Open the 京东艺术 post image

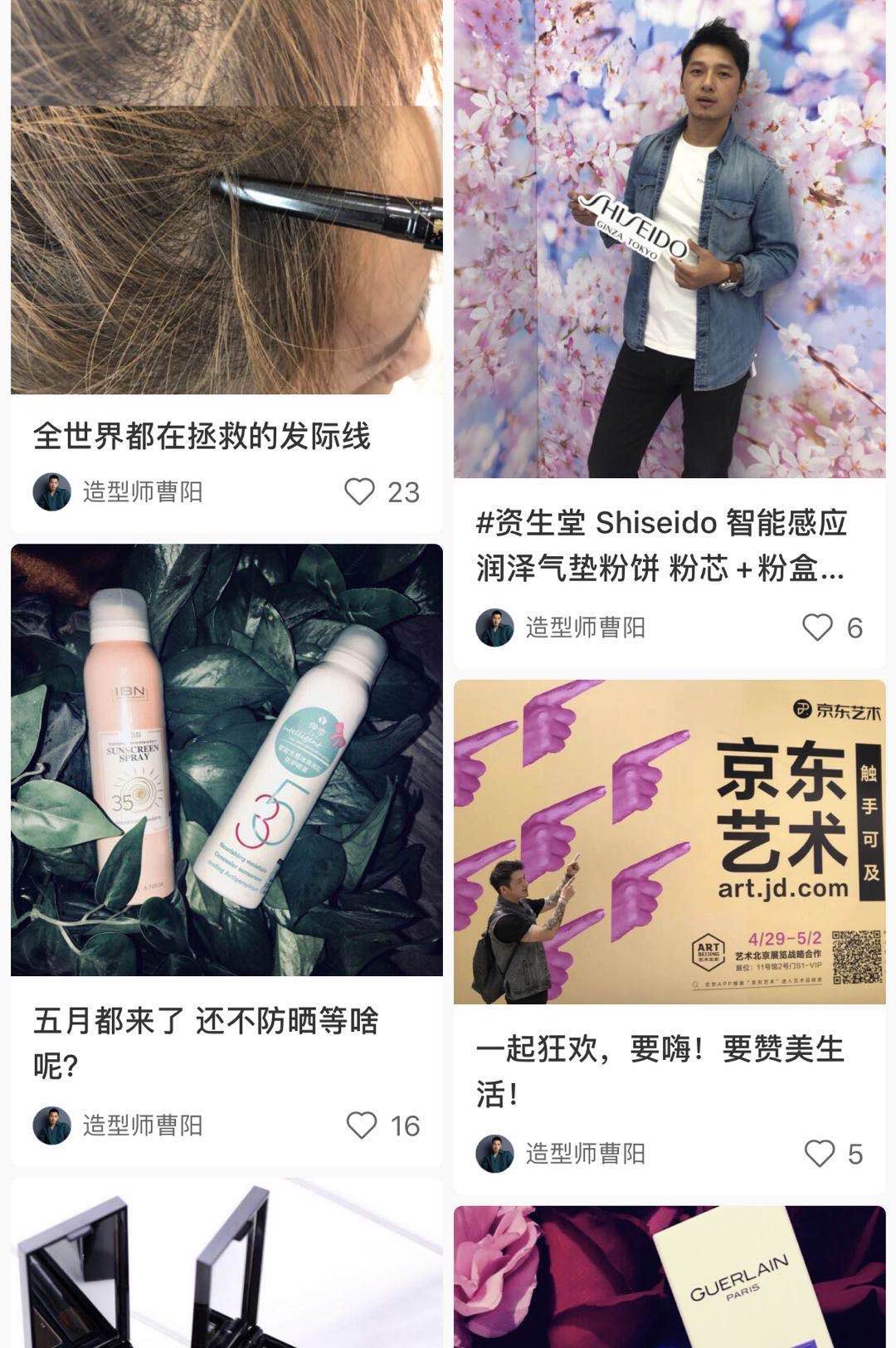coord(670,842)
